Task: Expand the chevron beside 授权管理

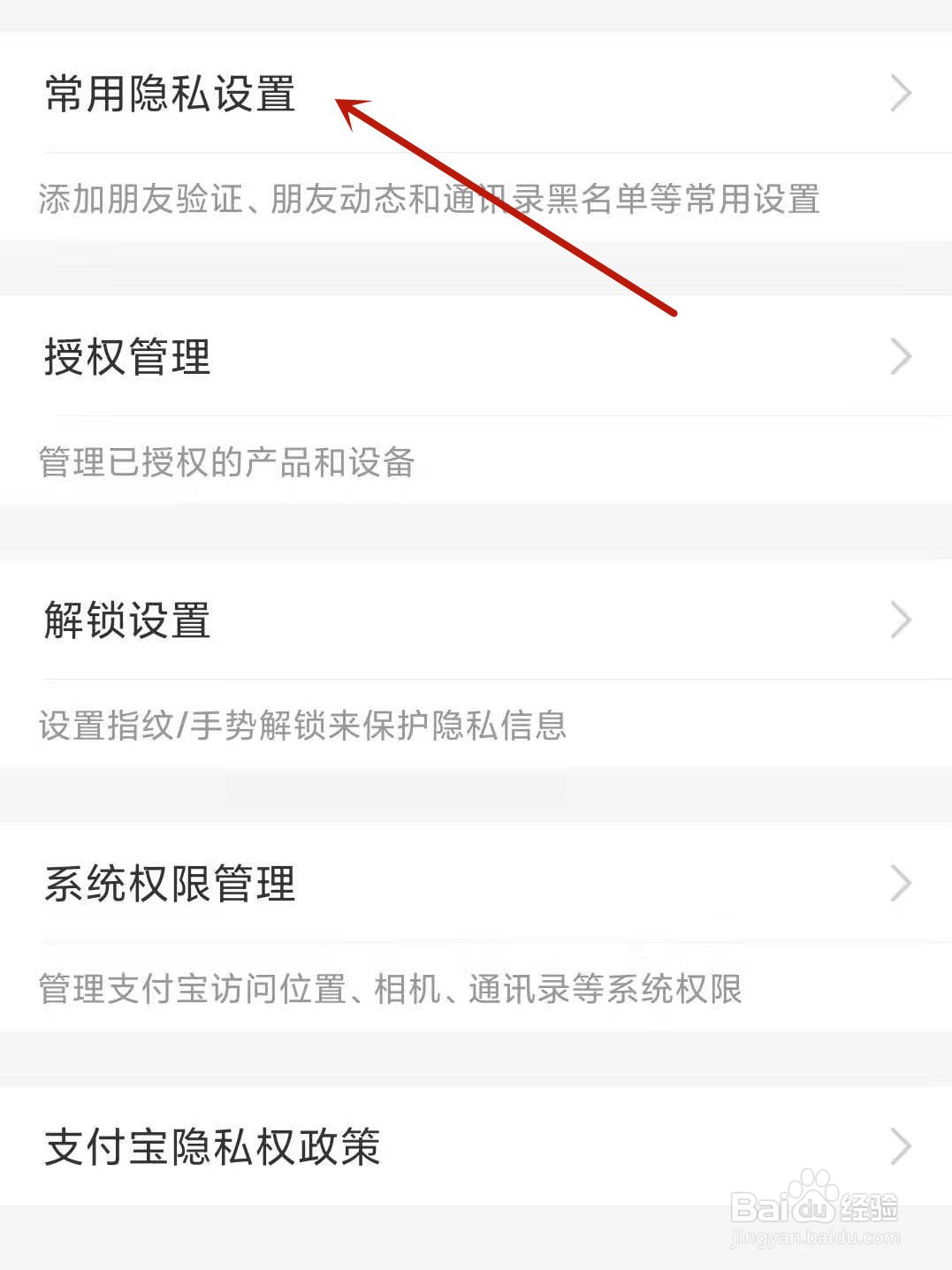Action: (899, 356)
